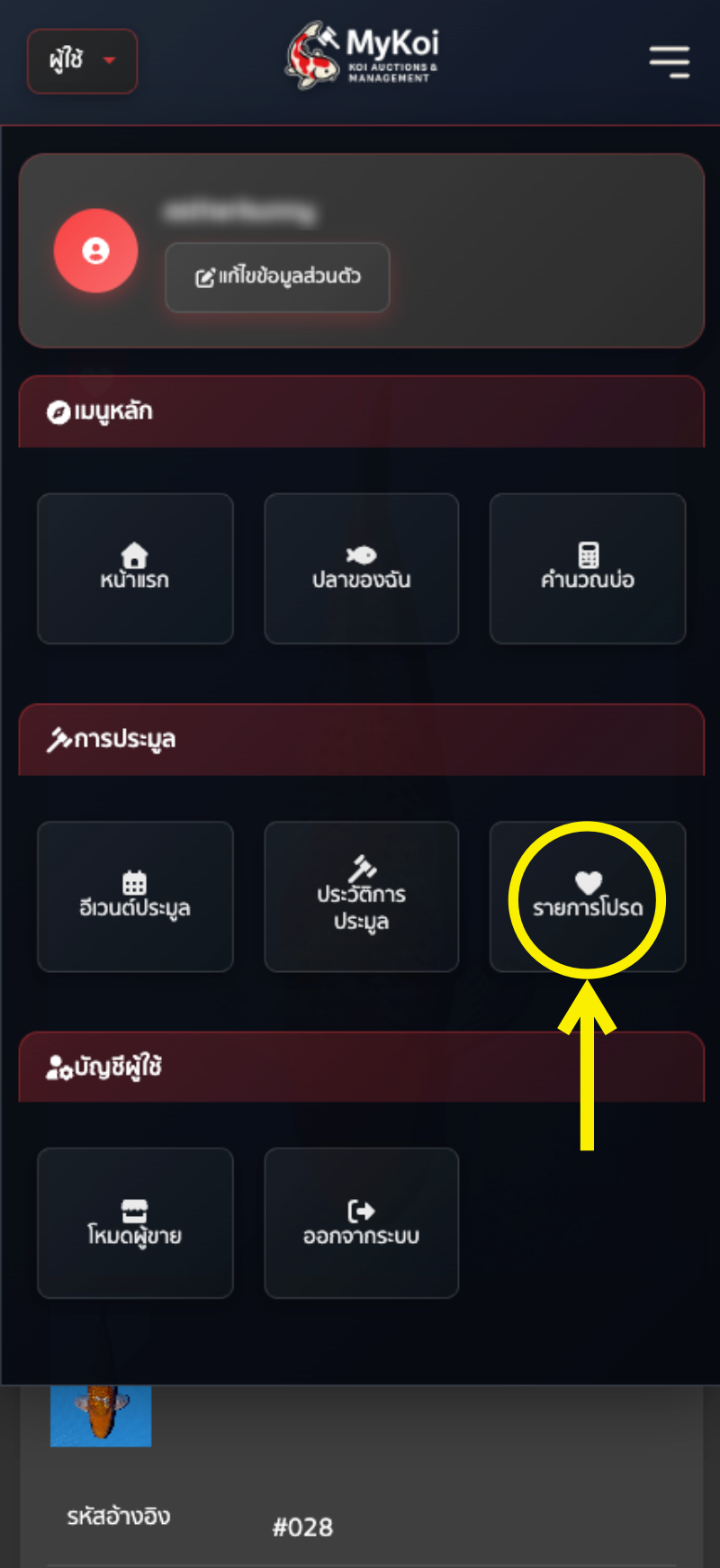Open คำนวณบ่อ pond calculator
720x1568 pixels.
click(x=587, y=568)
